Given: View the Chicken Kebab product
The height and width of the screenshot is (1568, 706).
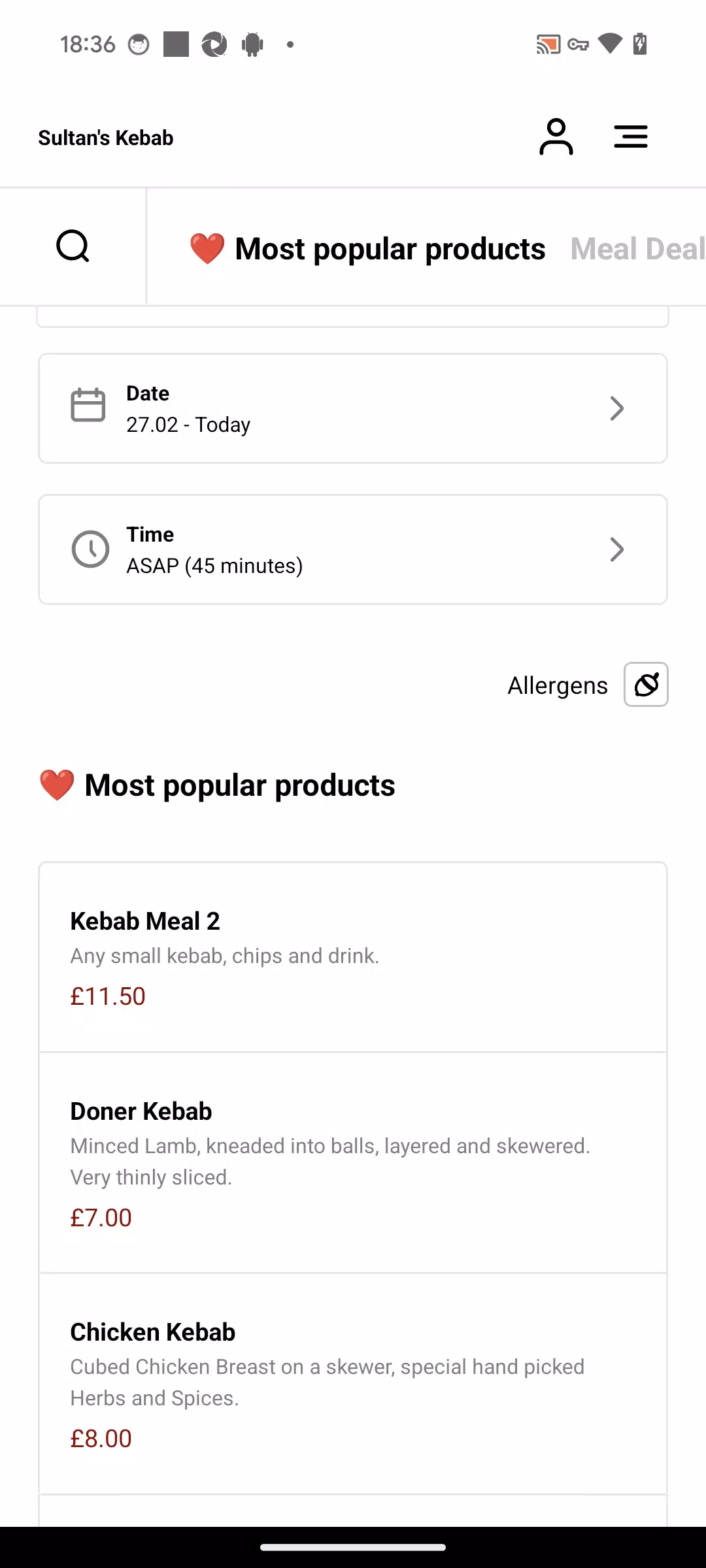Looking at the screenshot, I should (353, 1384).
